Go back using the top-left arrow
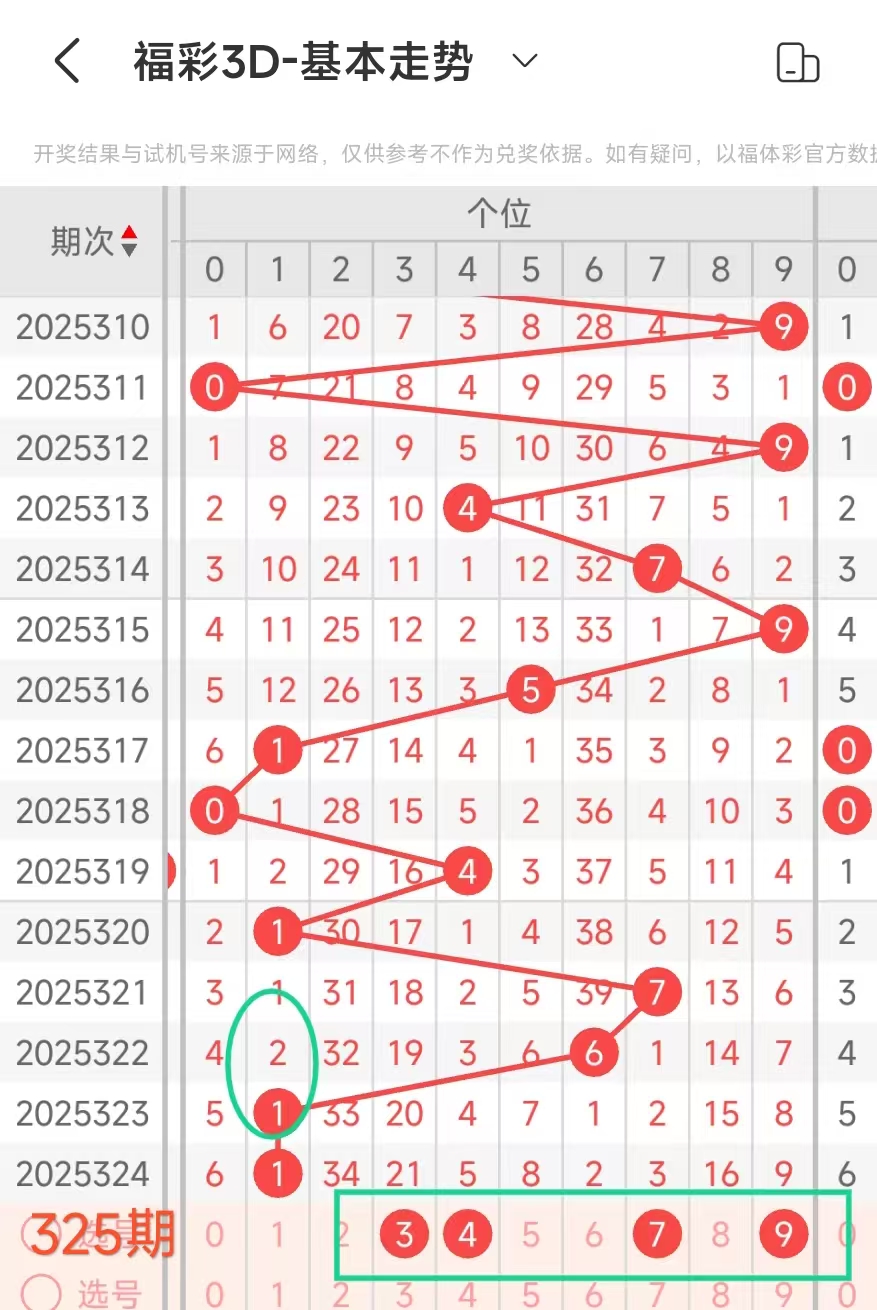 point(67,62)
